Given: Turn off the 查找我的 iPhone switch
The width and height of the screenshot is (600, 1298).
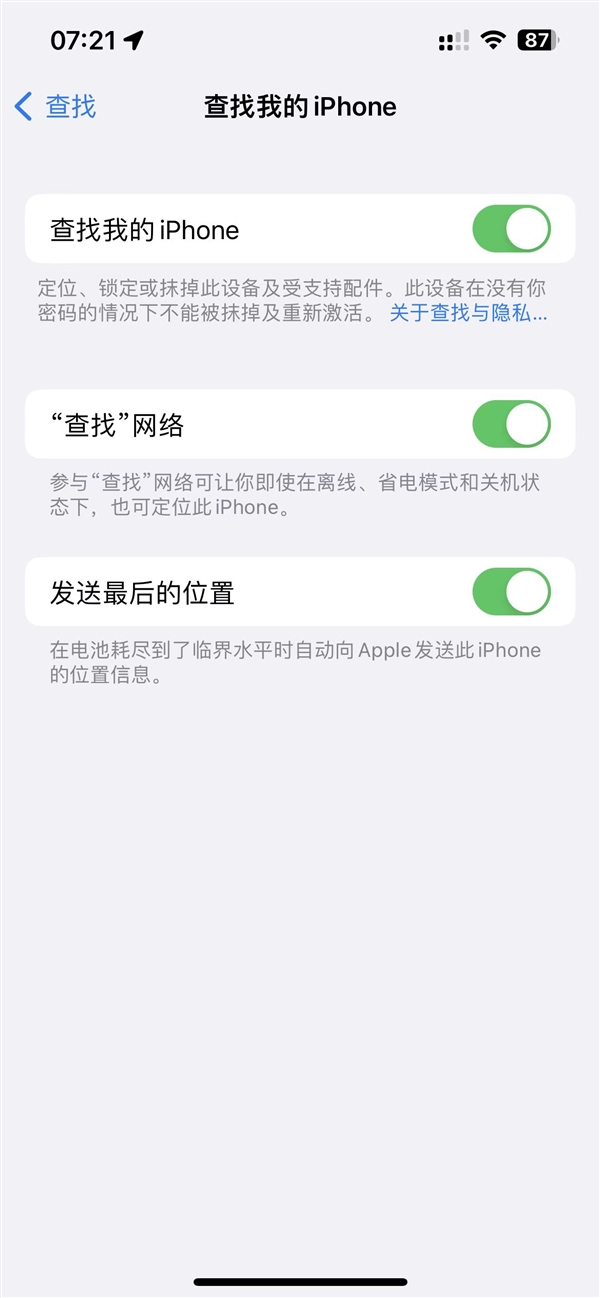Looking at the screenshot, I should (511, 229).
